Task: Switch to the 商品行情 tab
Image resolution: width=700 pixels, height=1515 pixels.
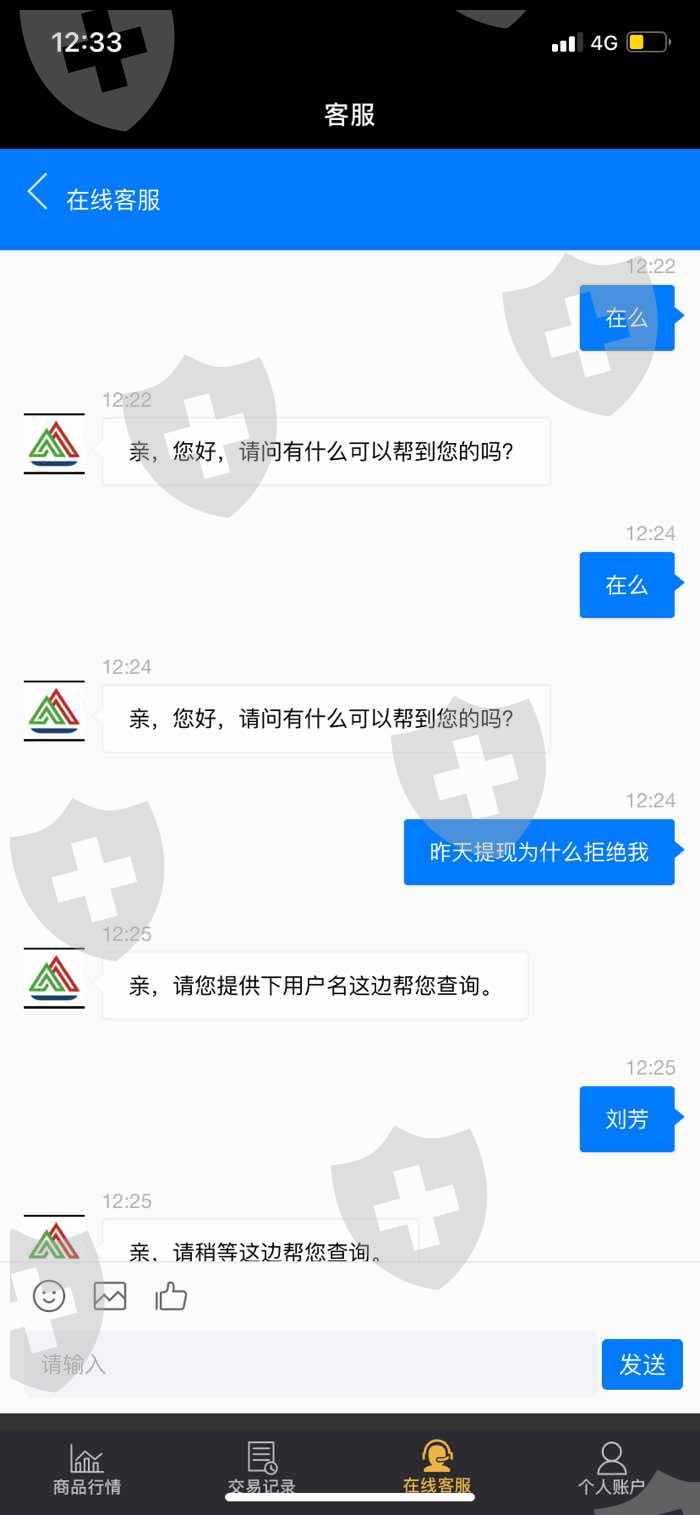Action: (x=87, y=1468)
